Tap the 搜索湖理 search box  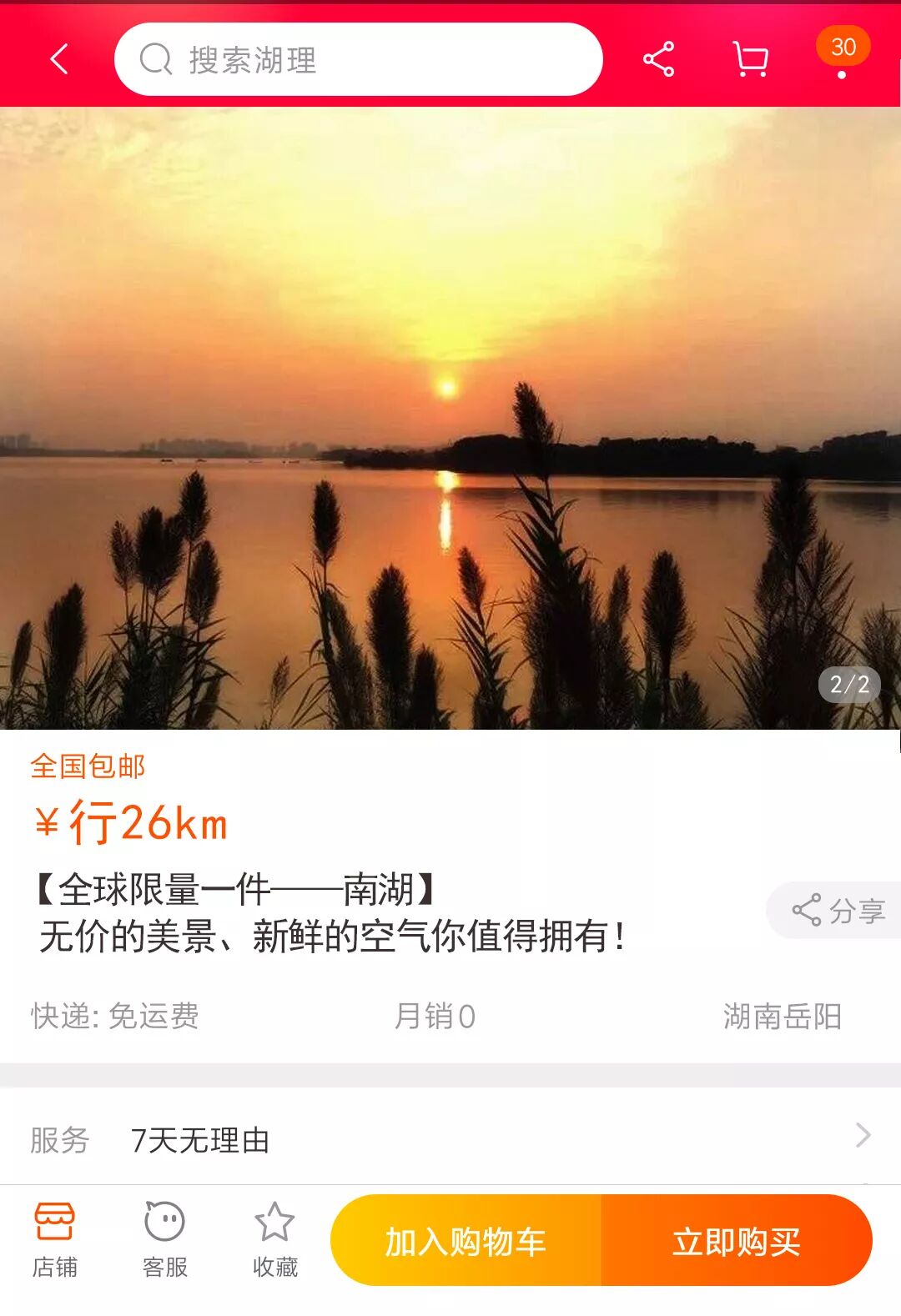359,59
